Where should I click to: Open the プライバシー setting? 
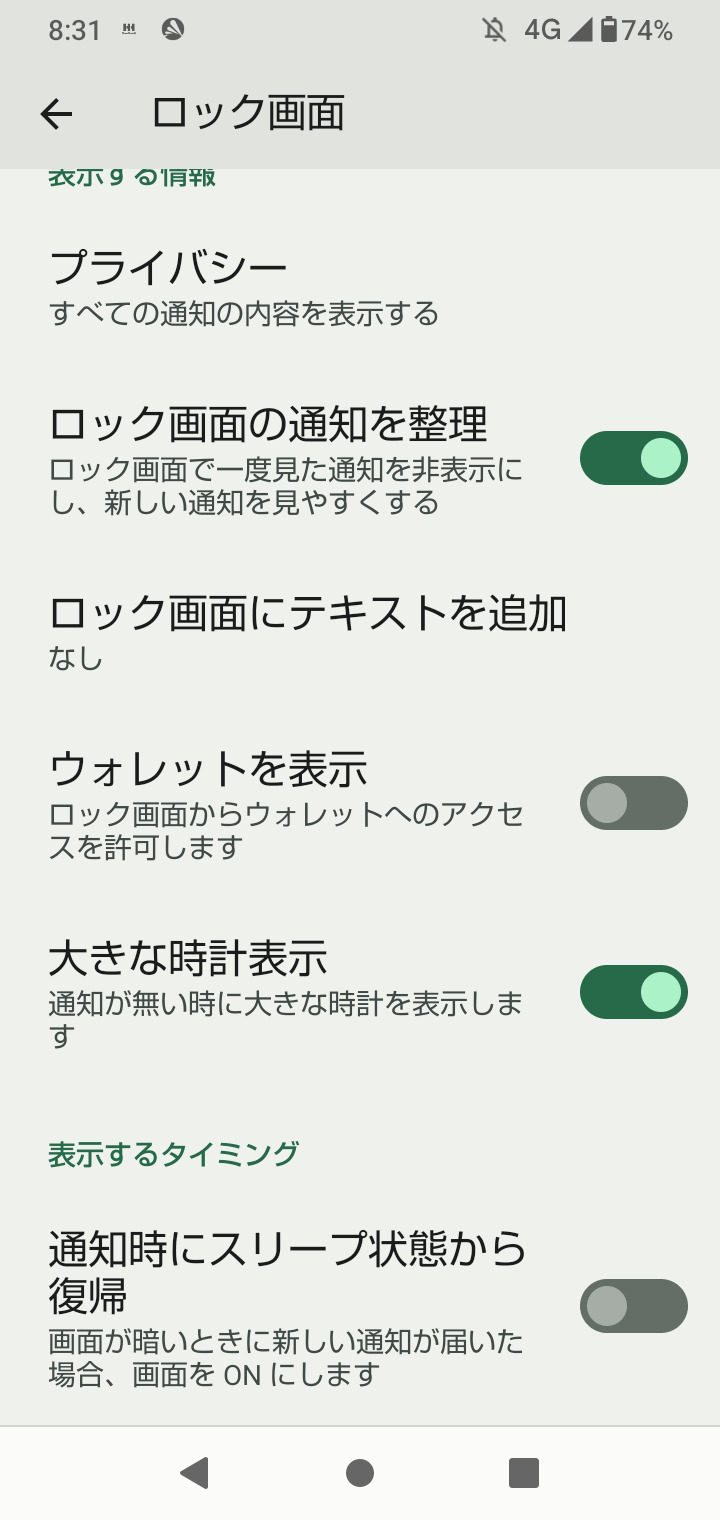click(x=244, y=288)
